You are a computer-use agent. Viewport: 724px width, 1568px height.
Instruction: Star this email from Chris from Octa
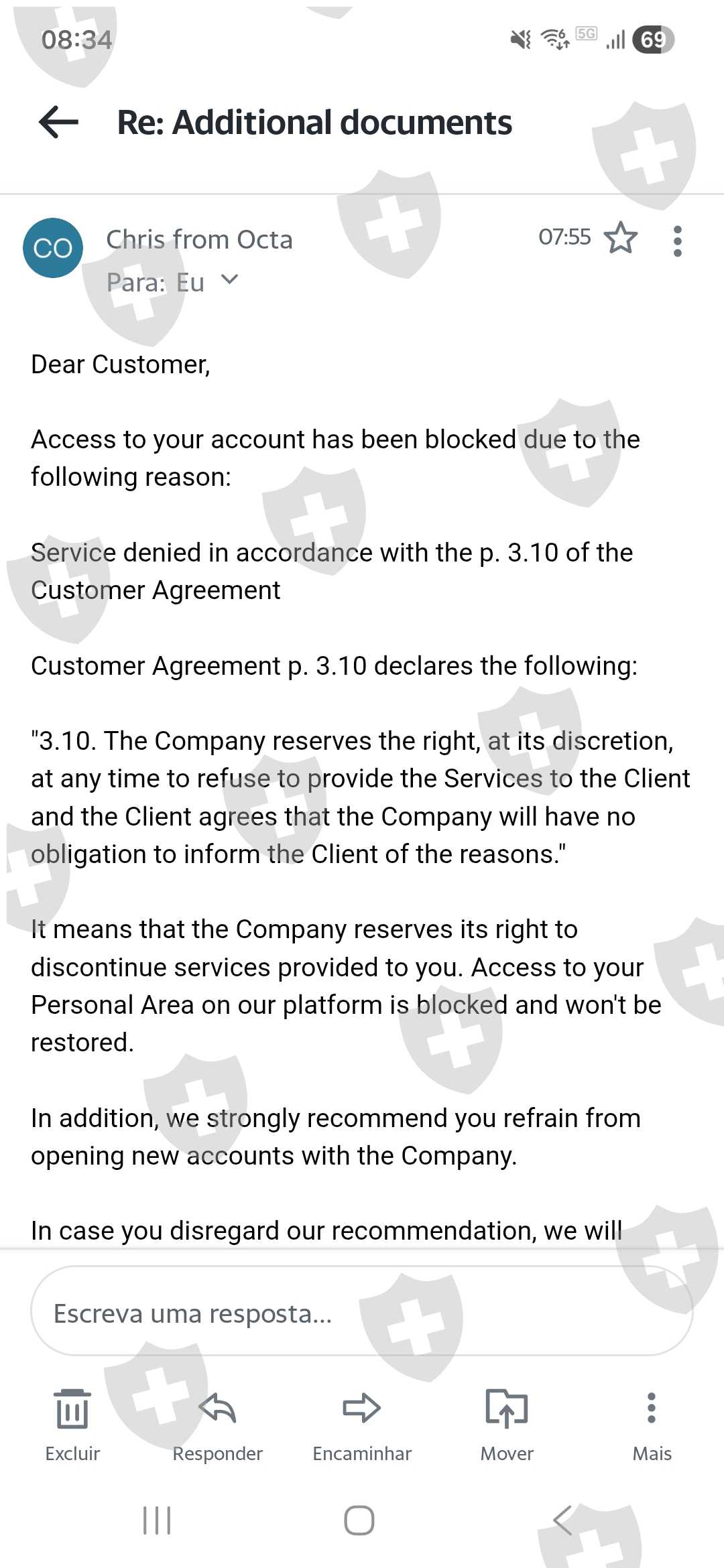coord(621,238)
